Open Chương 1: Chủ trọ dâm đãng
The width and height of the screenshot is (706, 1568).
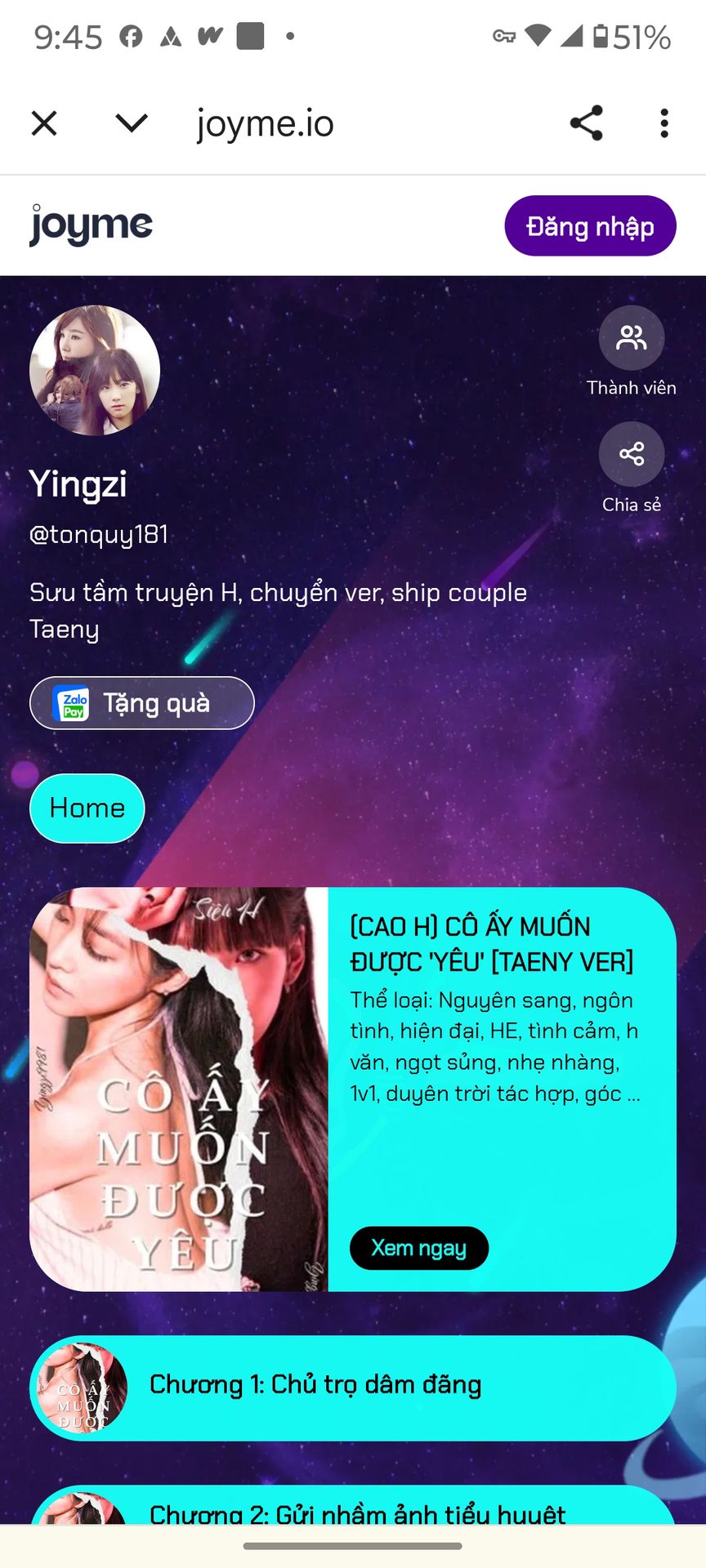[x=353, y=1385]
